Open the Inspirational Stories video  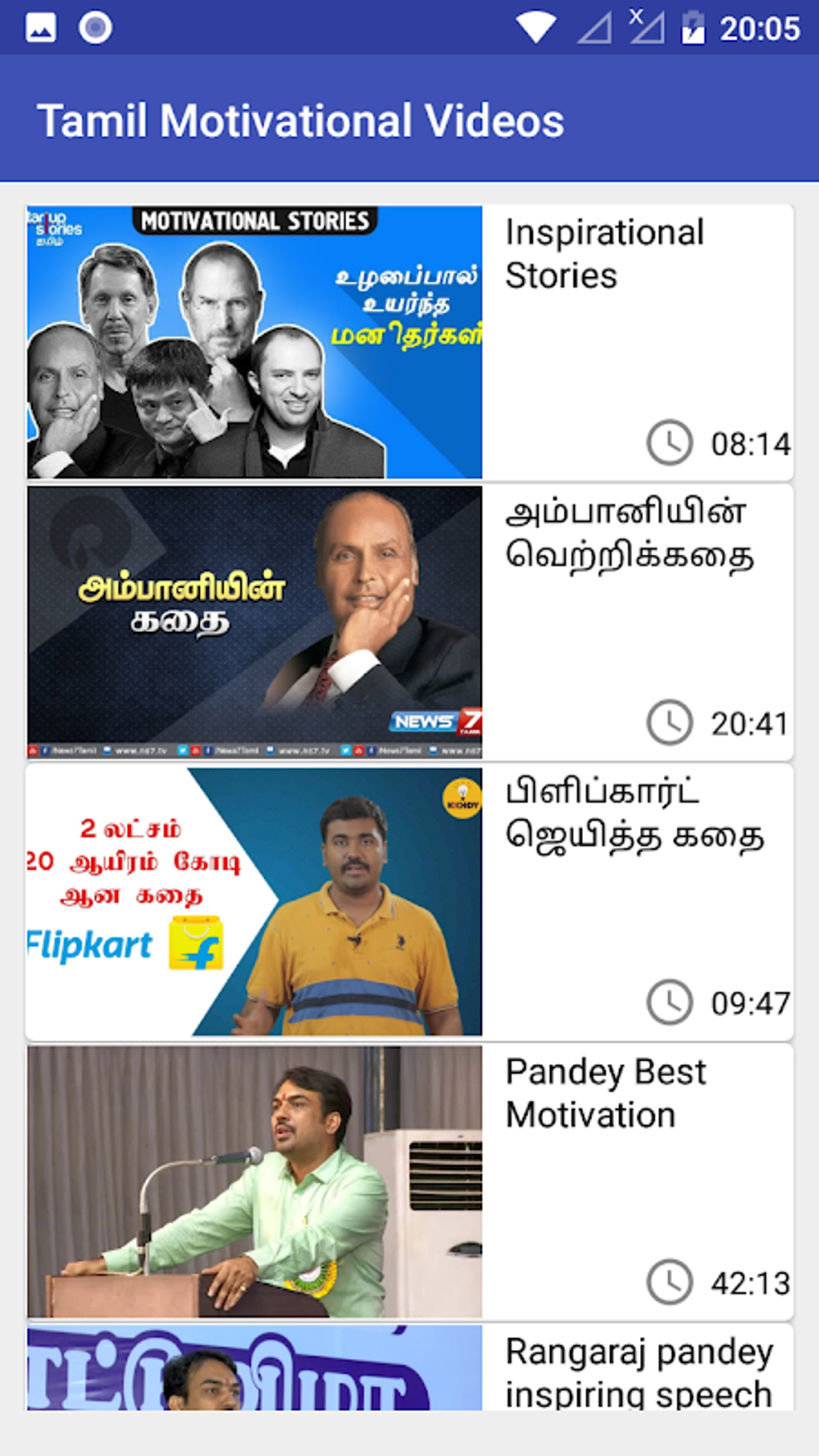pyautogui.click(x=409, y=342)
